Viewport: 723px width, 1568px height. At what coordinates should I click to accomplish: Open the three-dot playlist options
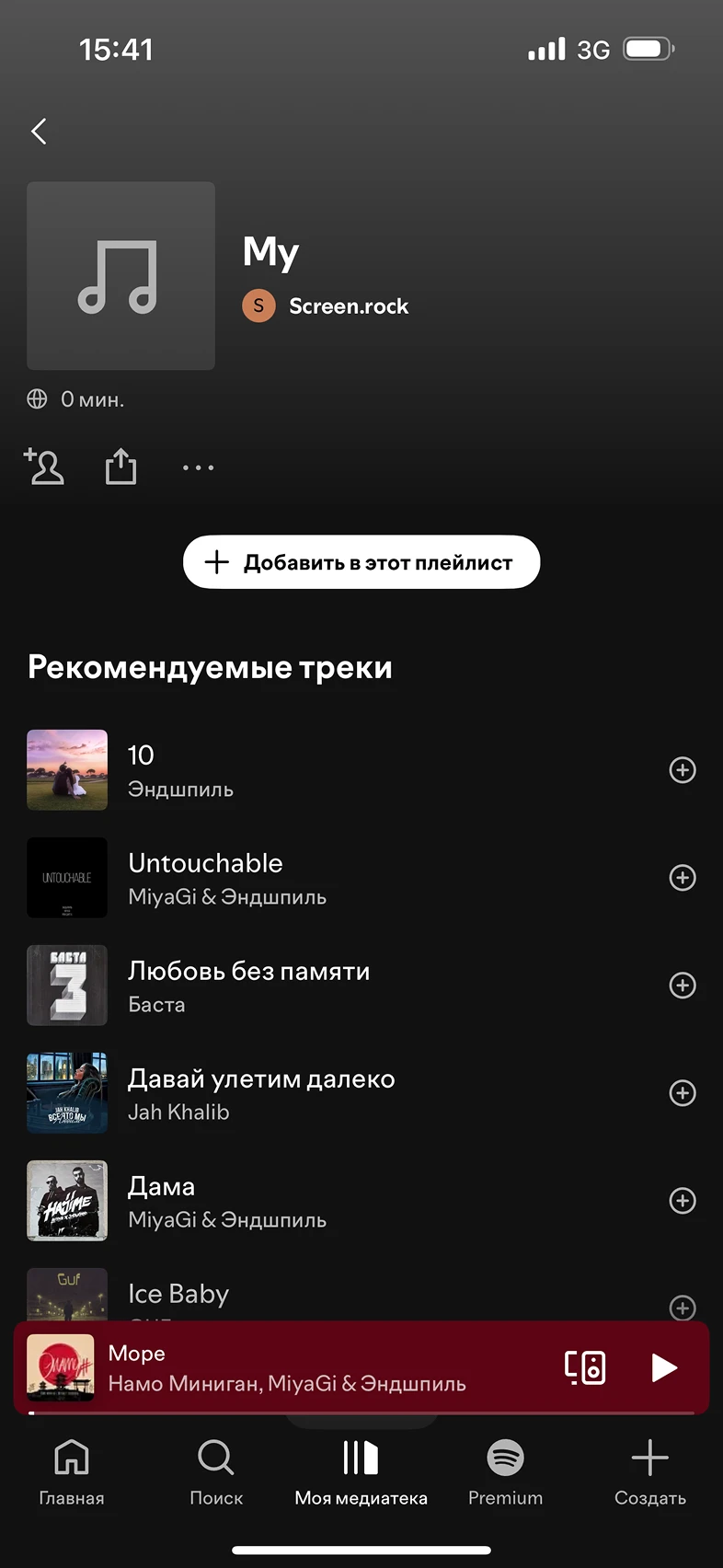coord(198,467)
